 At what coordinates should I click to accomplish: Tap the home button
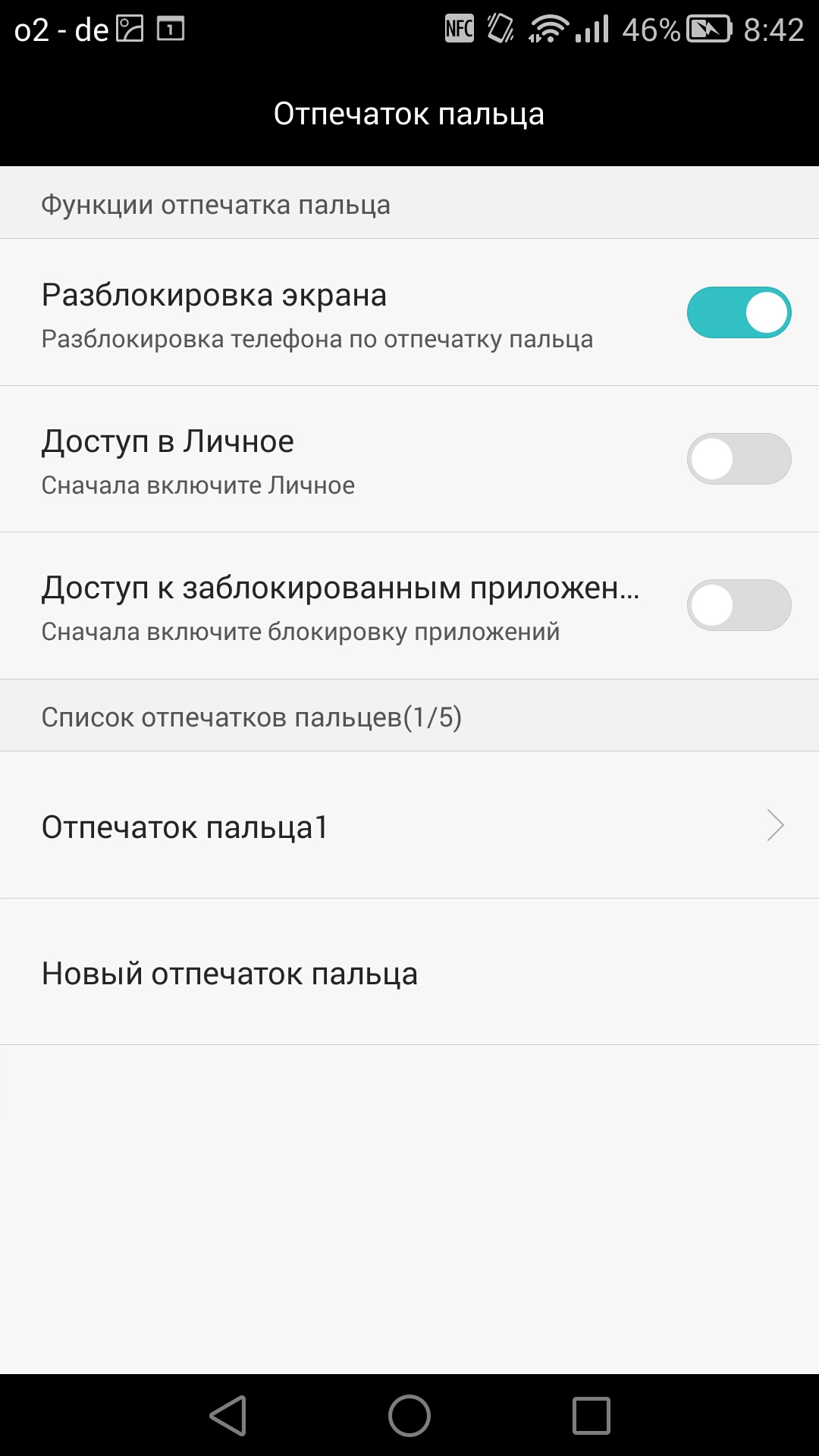(409, 1415)
